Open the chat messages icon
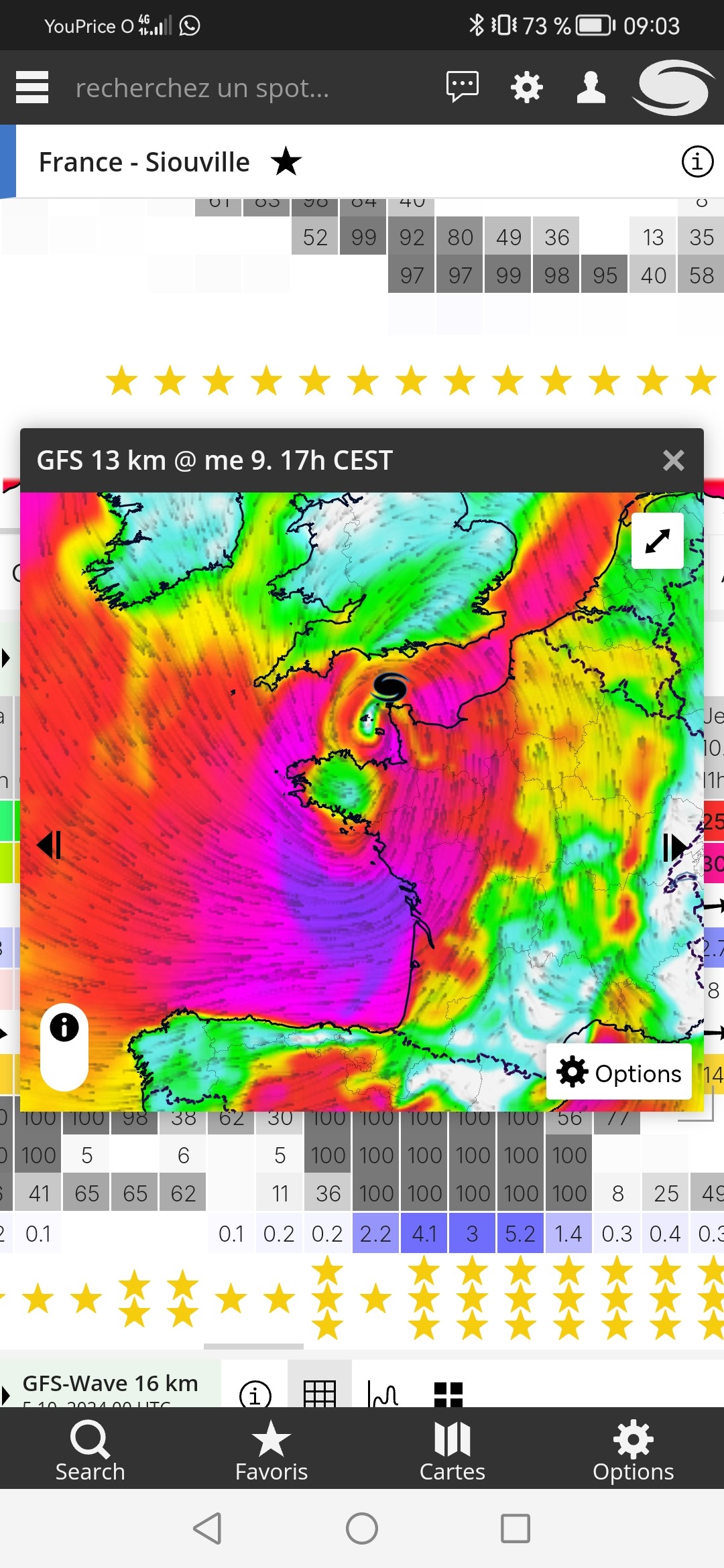 coord(463,87)
